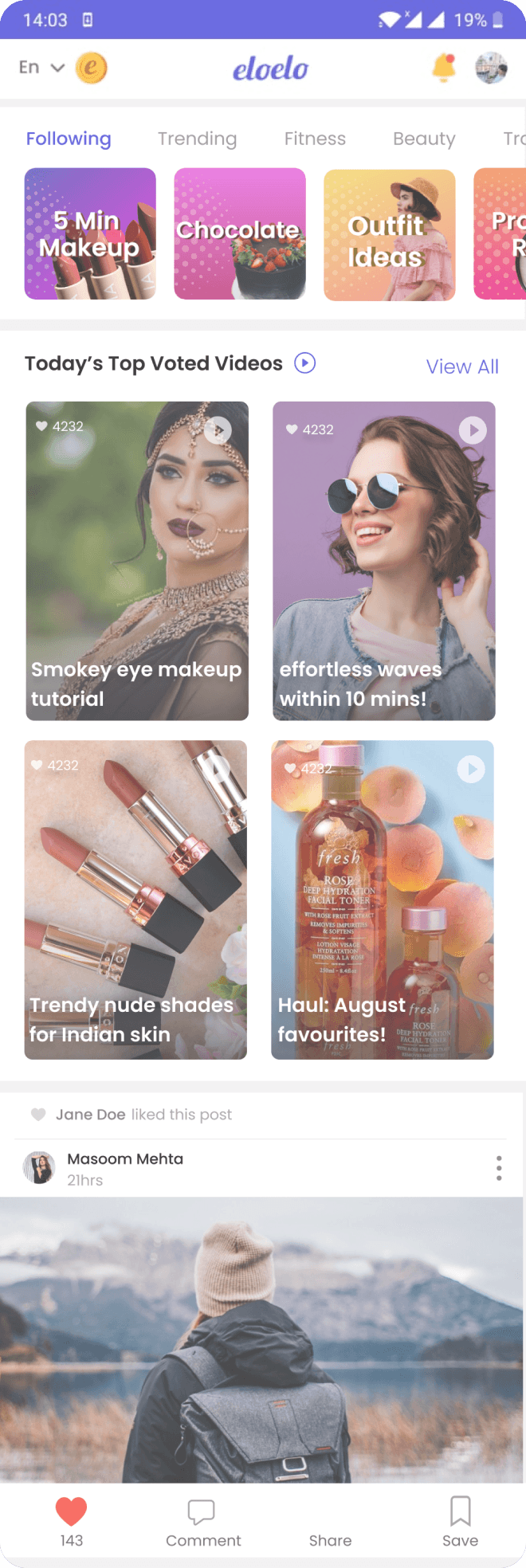The image size is (526, 1568).
Task: Switch to the Fitness tab
Action: [x=315, y=139]
